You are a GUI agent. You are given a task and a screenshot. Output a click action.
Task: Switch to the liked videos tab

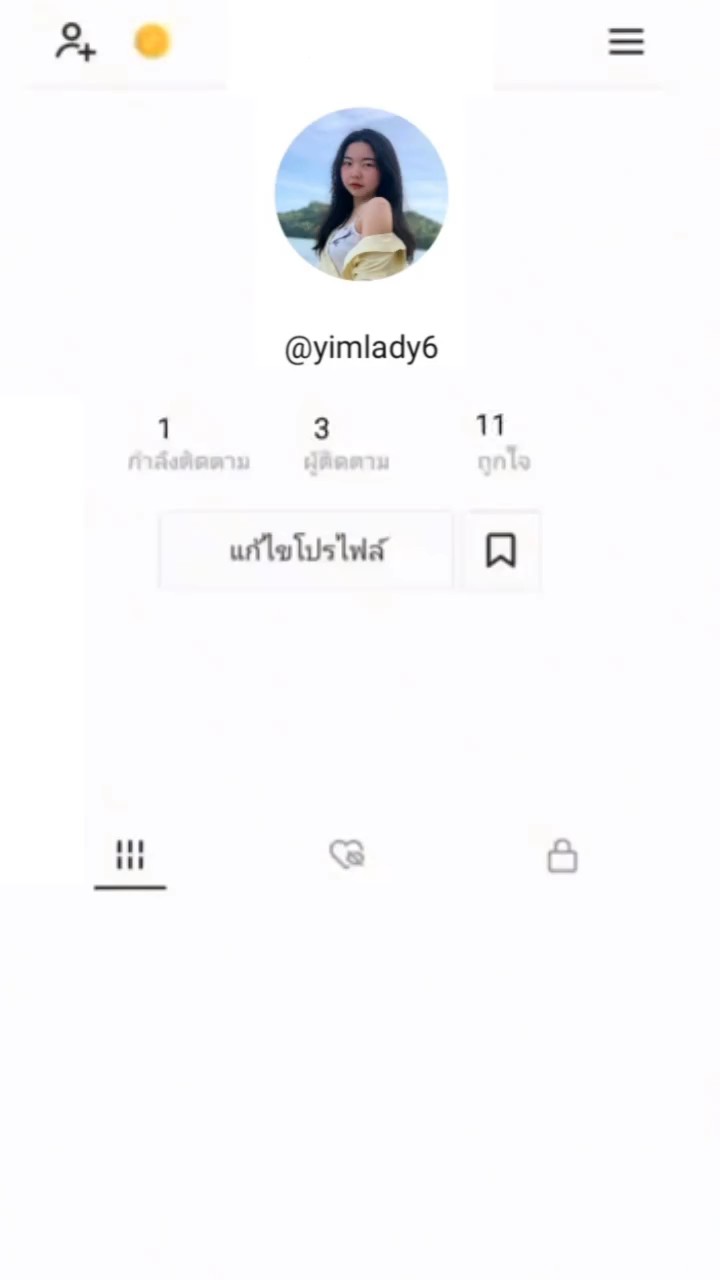pos(347,855)
